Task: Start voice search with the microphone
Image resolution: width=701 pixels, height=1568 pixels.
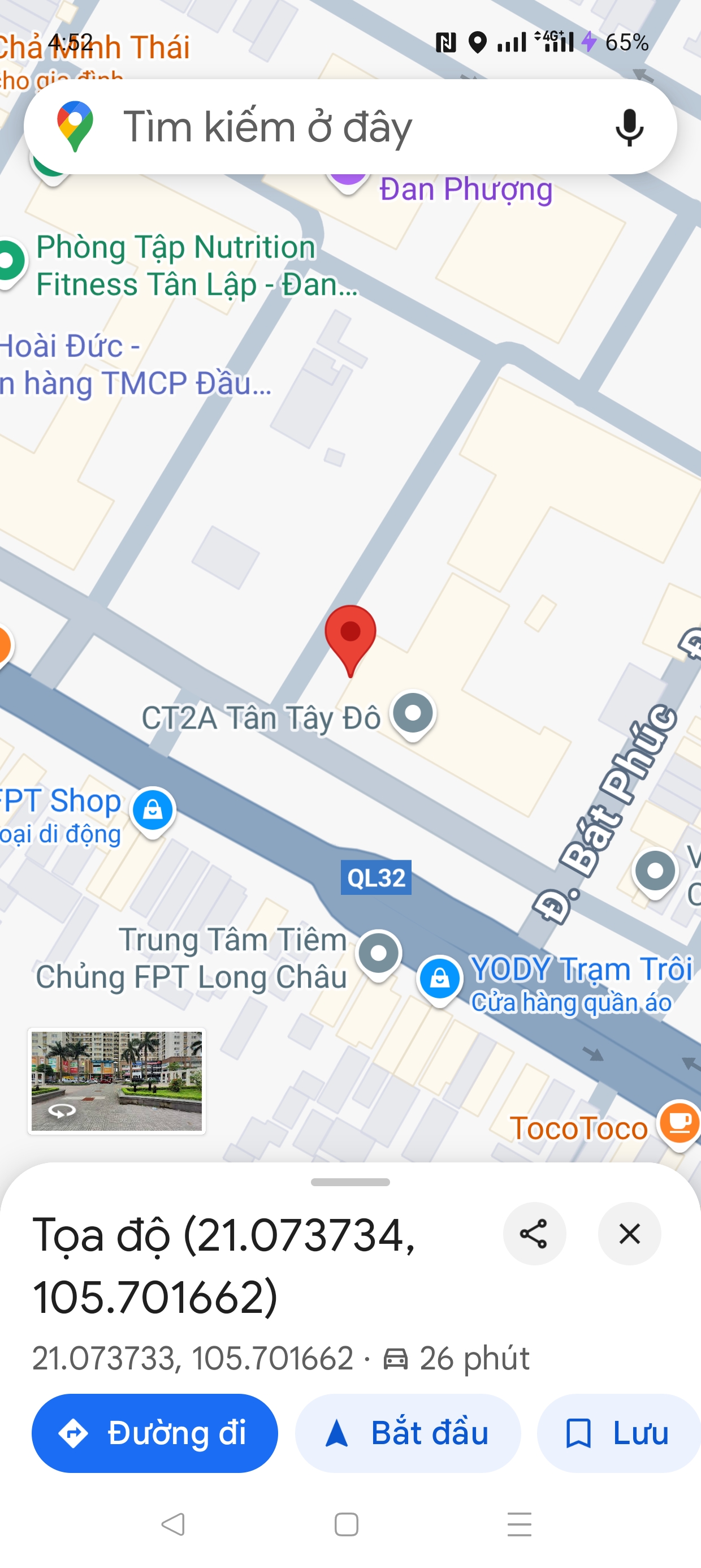Action: pyautogui.click(x=629, y=127)
